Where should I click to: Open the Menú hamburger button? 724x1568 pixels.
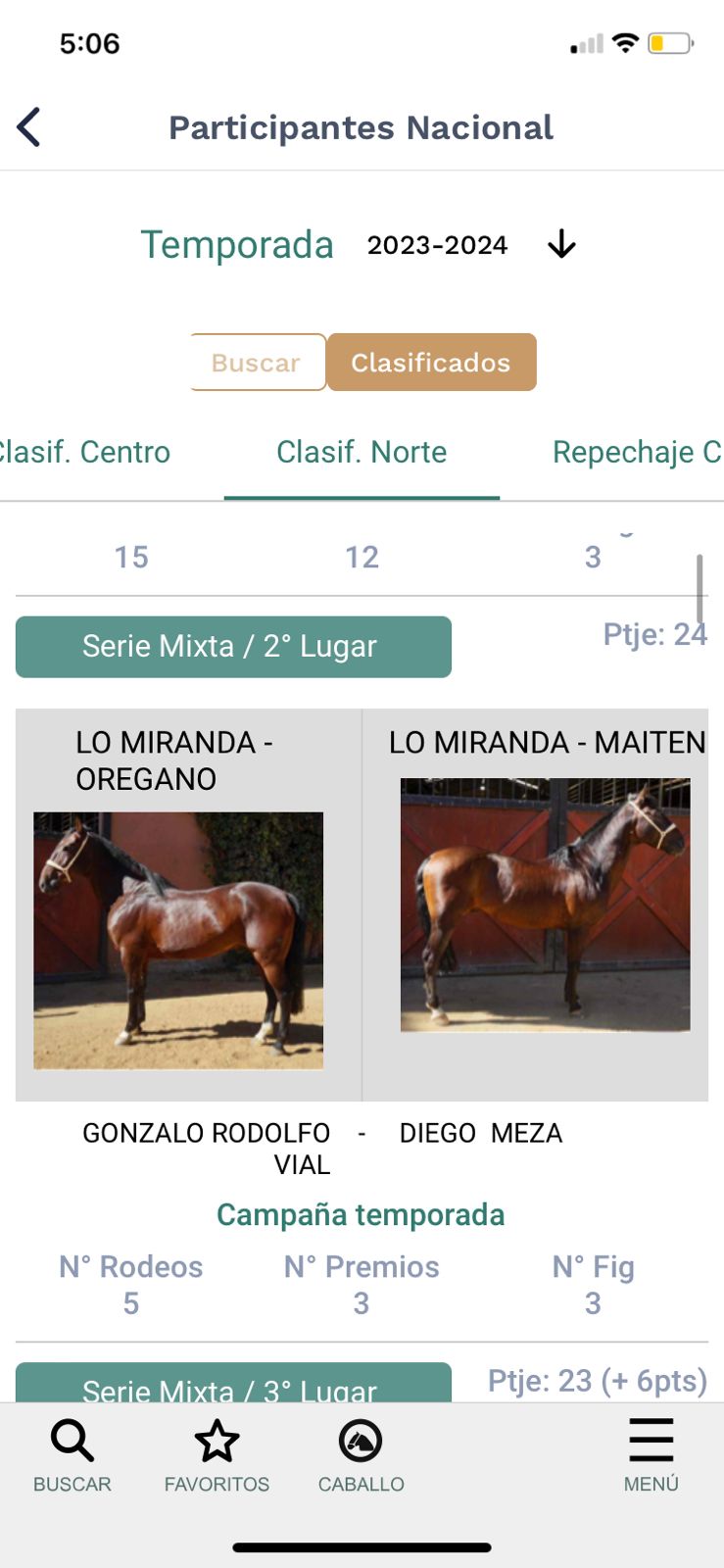[651, 1455]
